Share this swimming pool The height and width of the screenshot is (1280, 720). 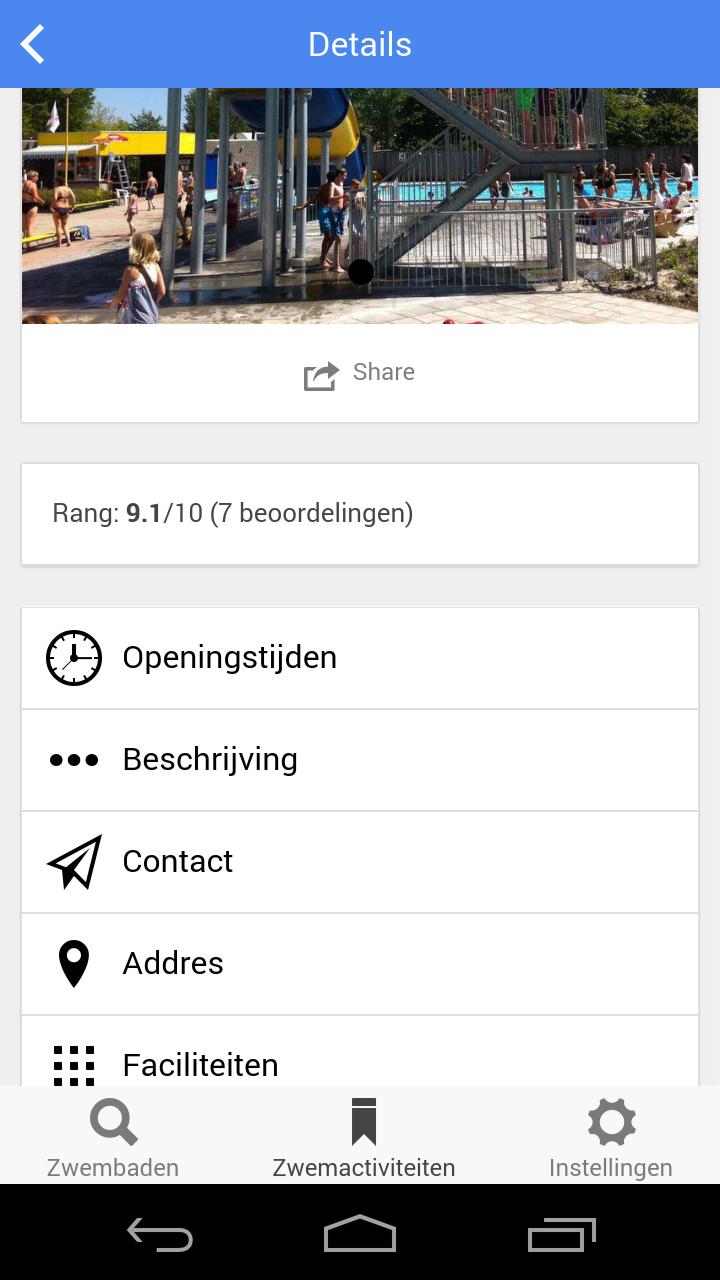tap(359, 374)
